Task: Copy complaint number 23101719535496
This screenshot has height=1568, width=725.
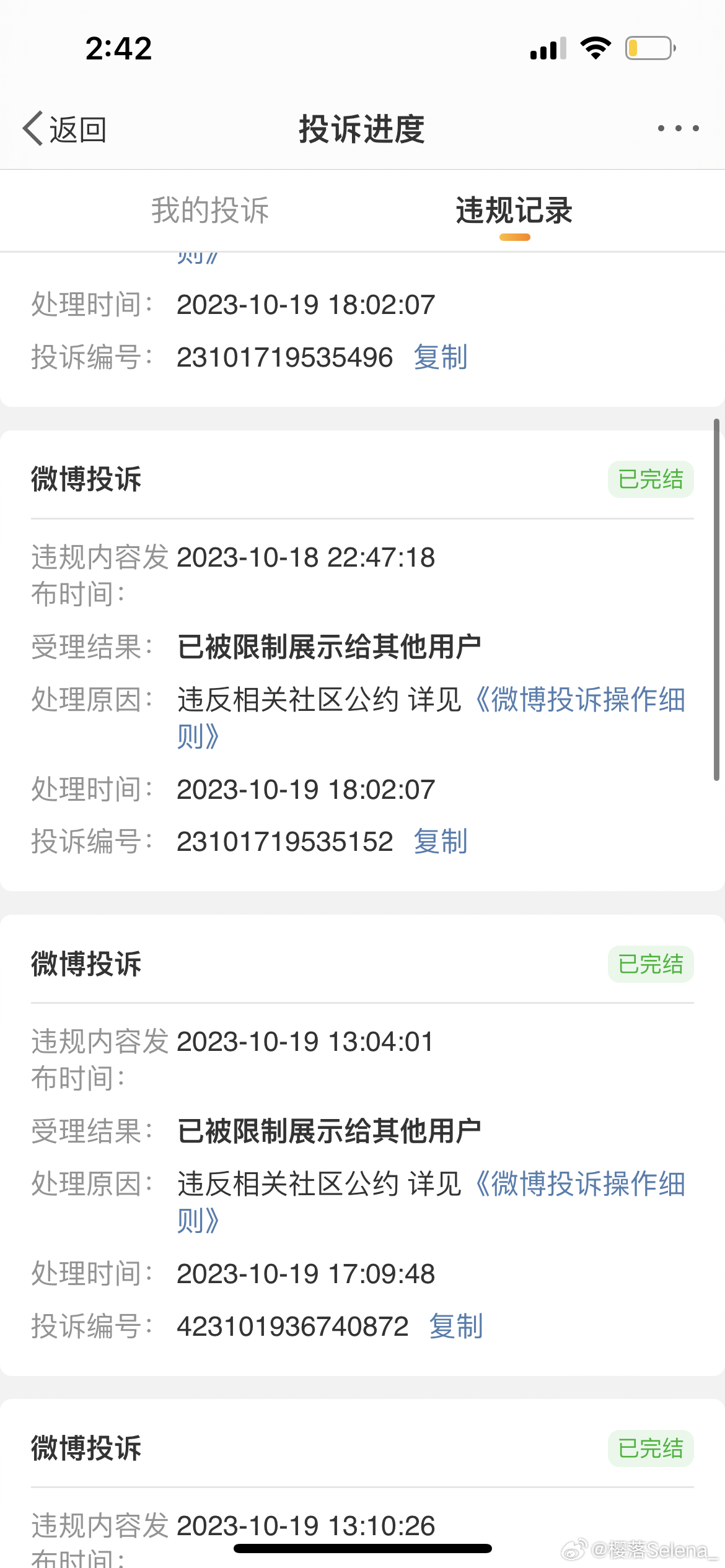Action: (441, 357)
